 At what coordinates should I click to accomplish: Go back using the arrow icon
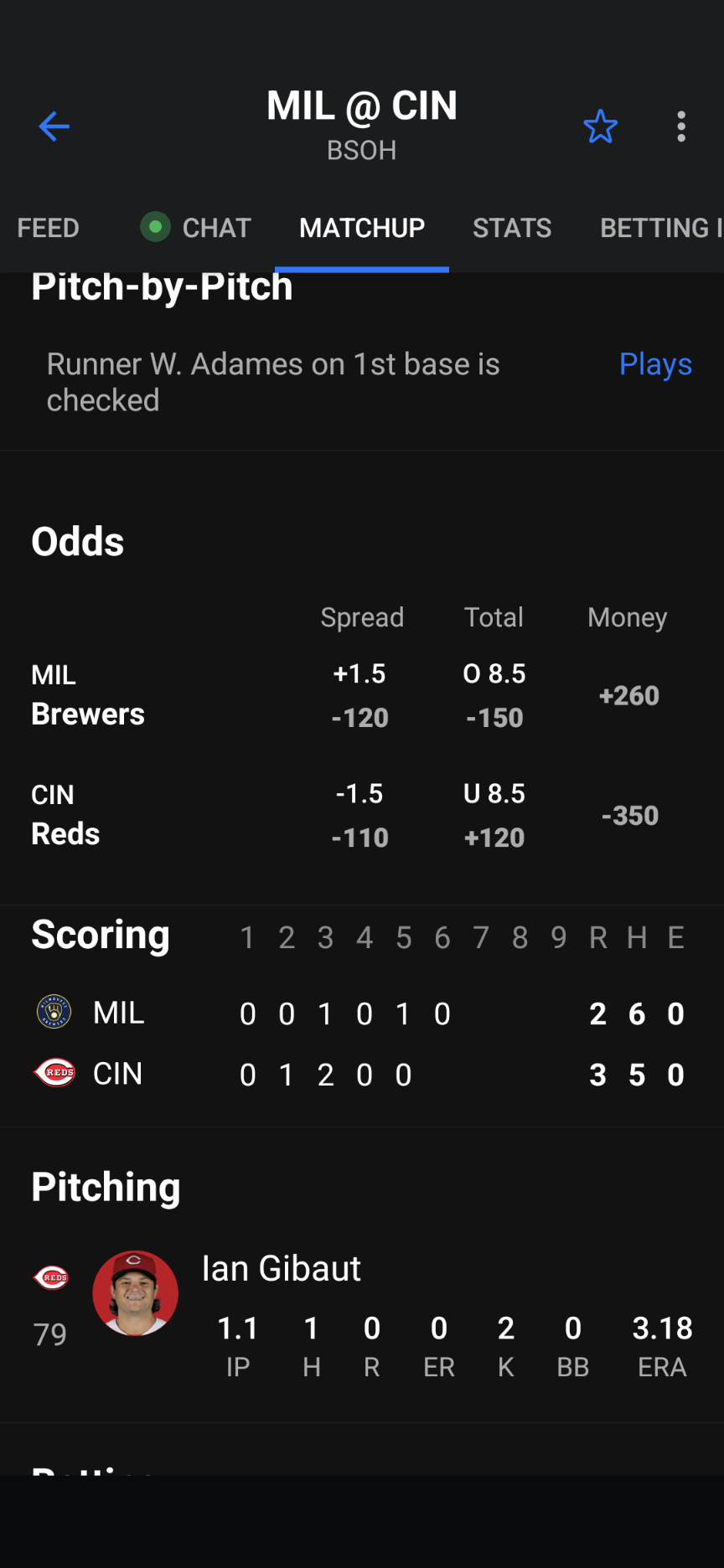coord(54,126)
